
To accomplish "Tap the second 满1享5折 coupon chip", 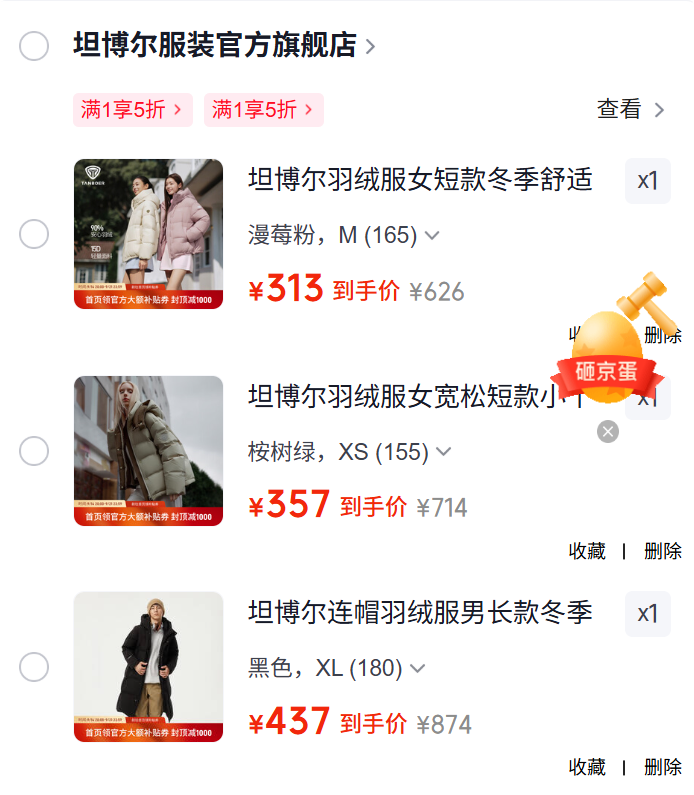I will point(264,110).
